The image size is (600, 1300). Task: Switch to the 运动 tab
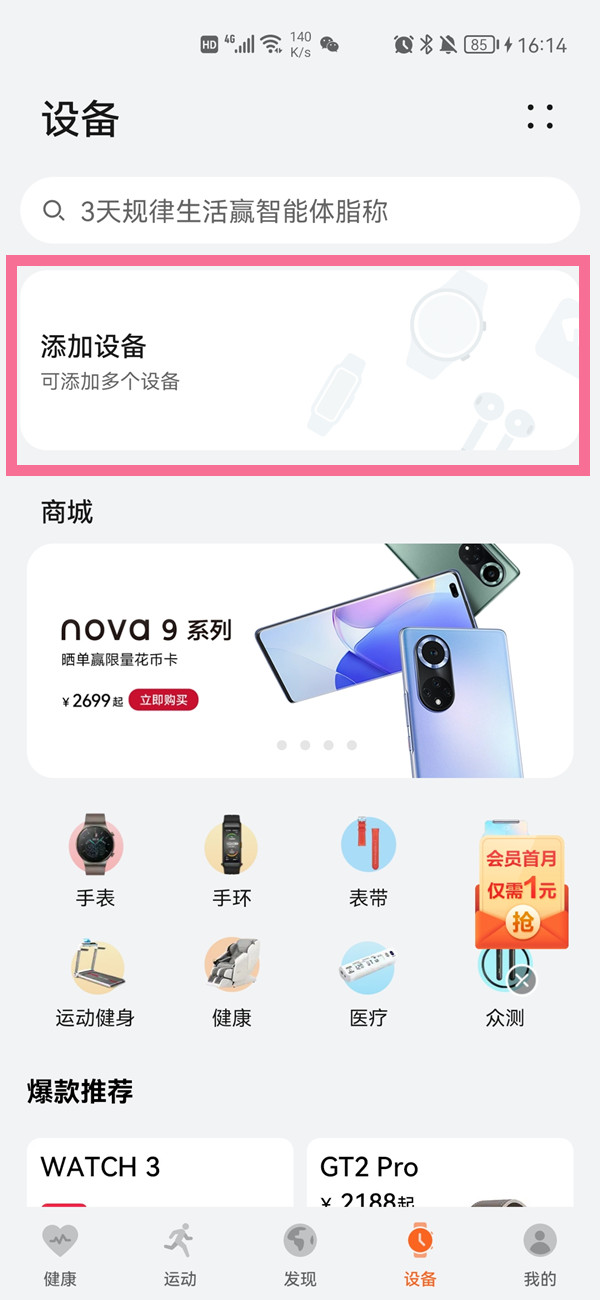pos(180,1254)
